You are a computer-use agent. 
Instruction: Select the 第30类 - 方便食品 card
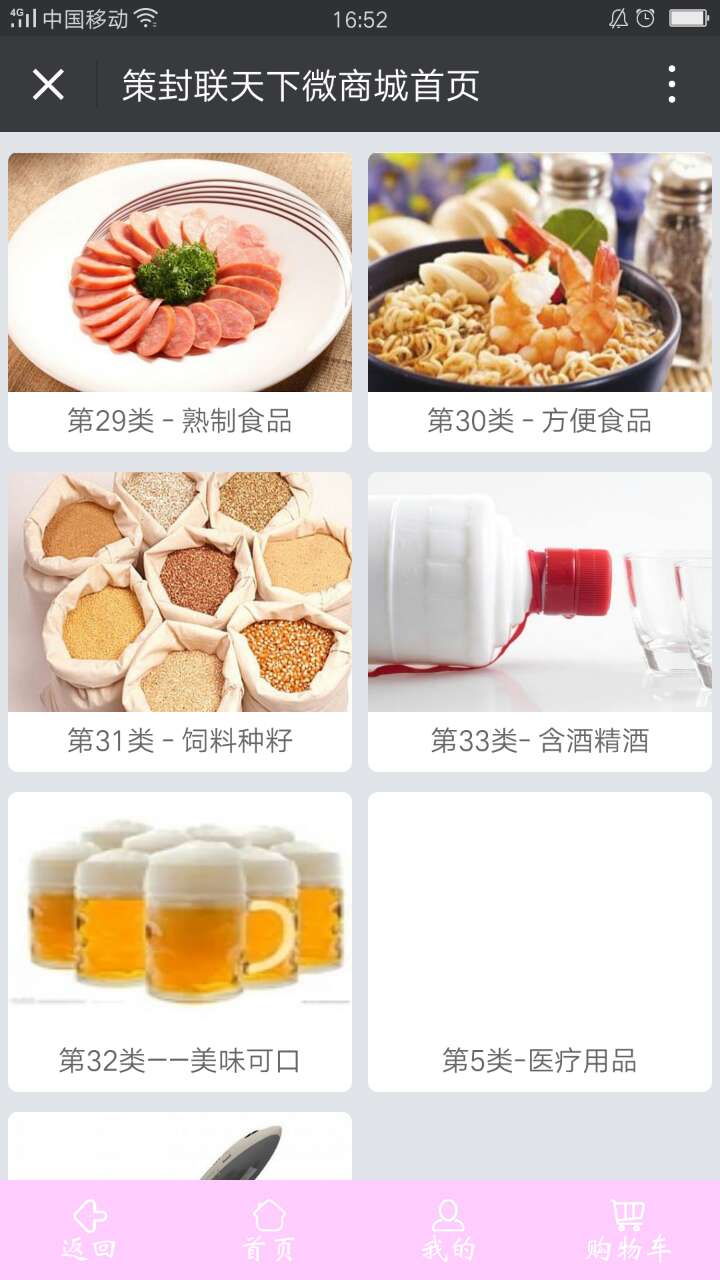pyautogui.click(x=540, y=302)
